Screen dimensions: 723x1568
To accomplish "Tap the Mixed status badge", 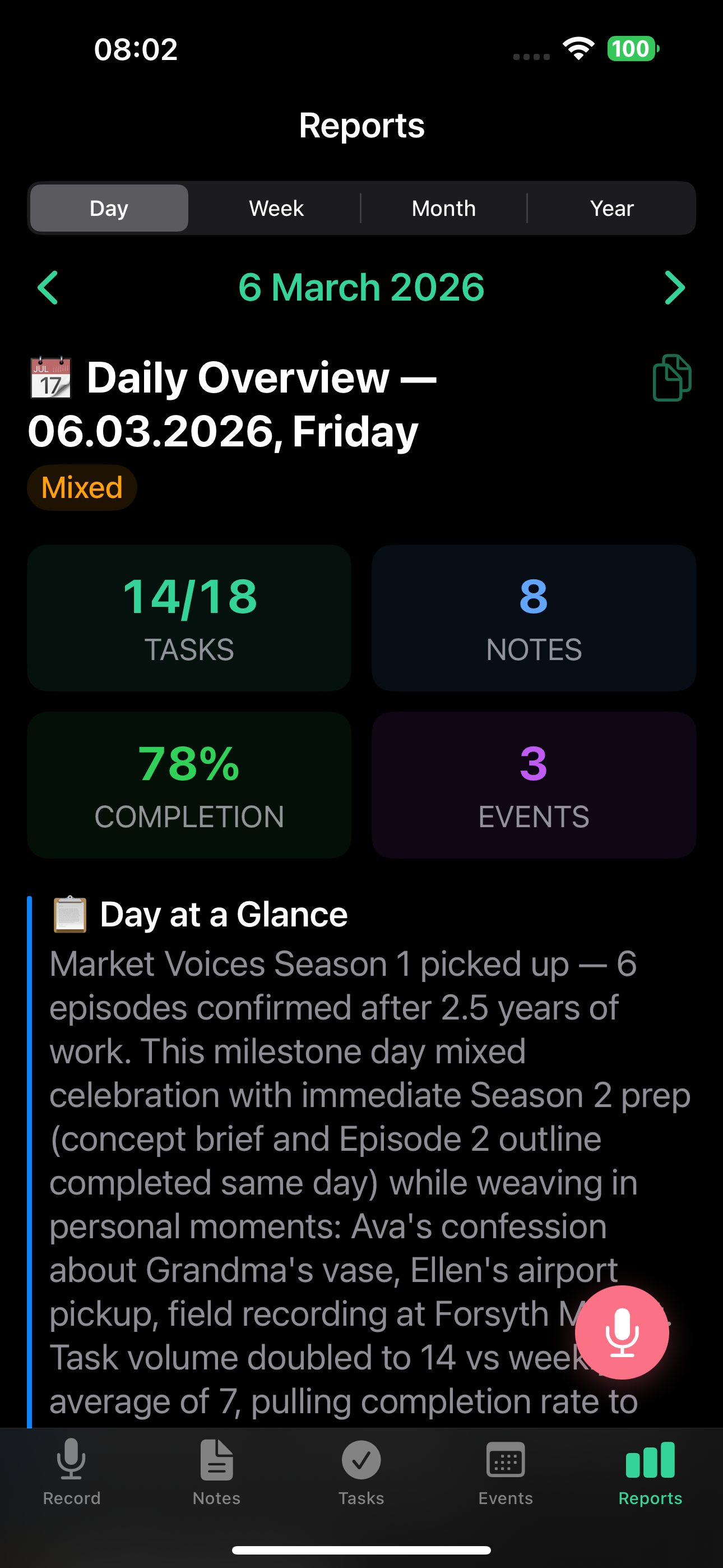I will click(82, 486).
